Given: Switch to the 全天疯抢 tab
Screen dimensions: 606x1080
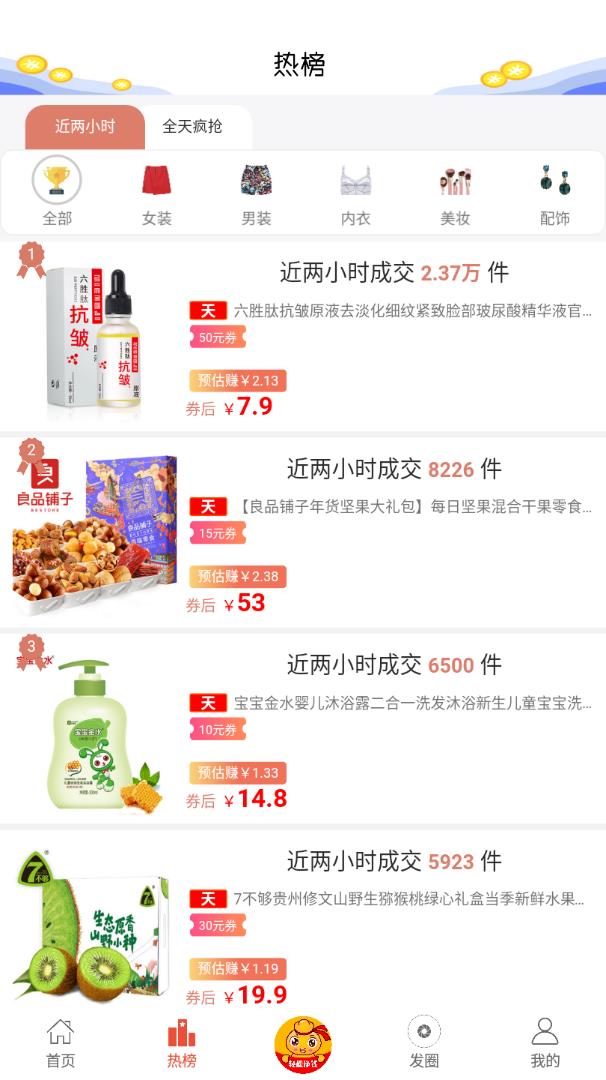Looking at the screenshot, I should tap(193, 127).
